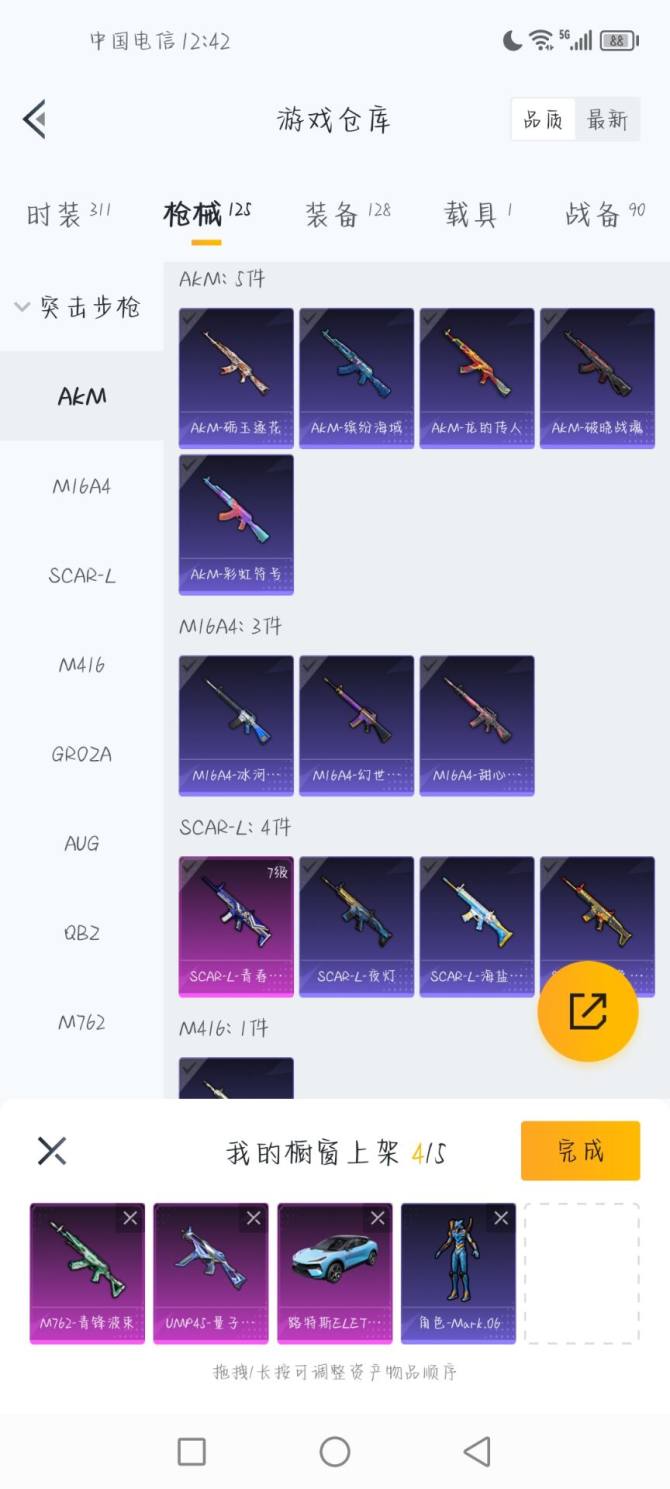
Task: Open the 战备 tab
Action: (604, 214)
